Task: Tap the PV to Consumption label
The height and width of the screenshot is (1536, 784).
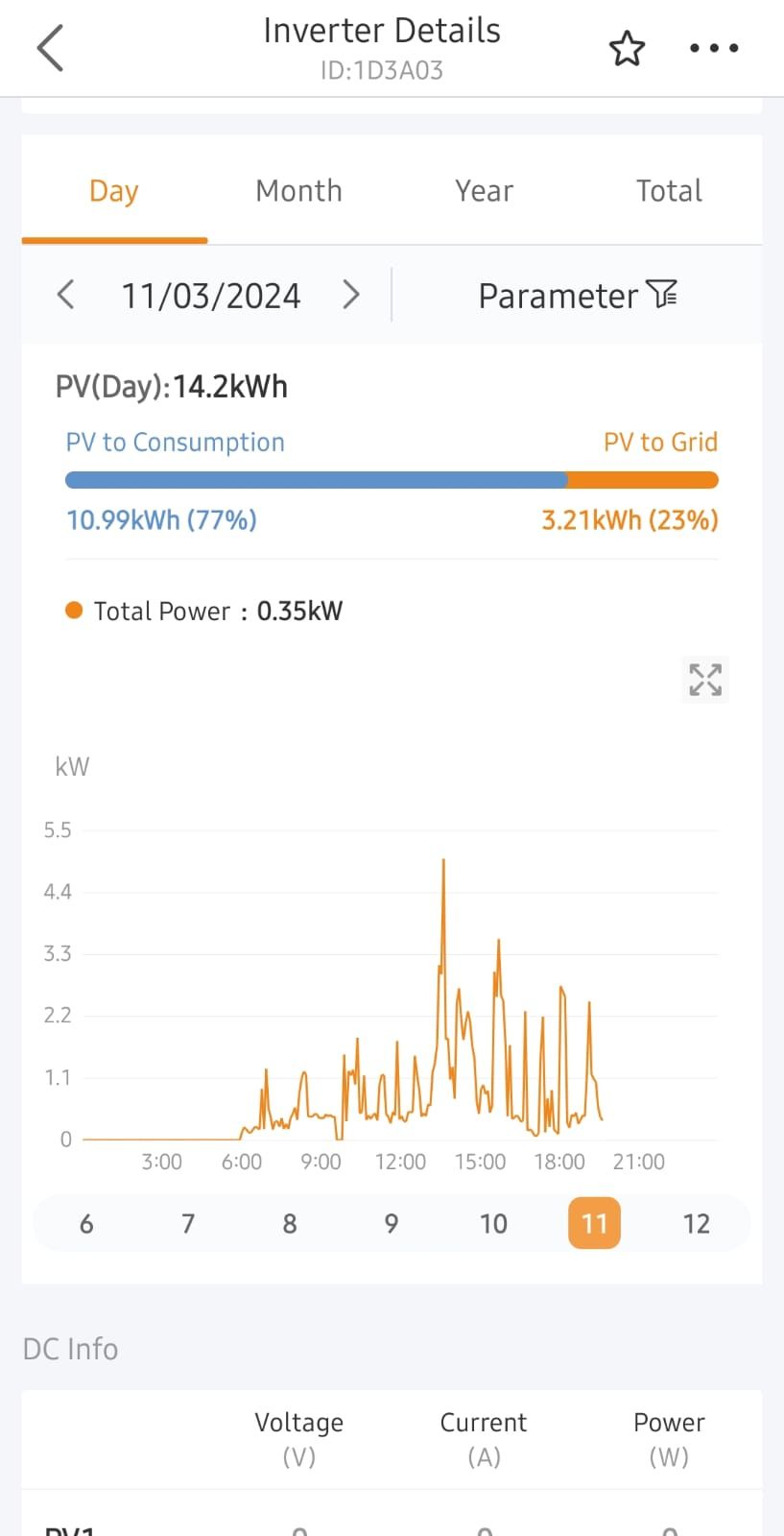Action: (x=175, y=442)
